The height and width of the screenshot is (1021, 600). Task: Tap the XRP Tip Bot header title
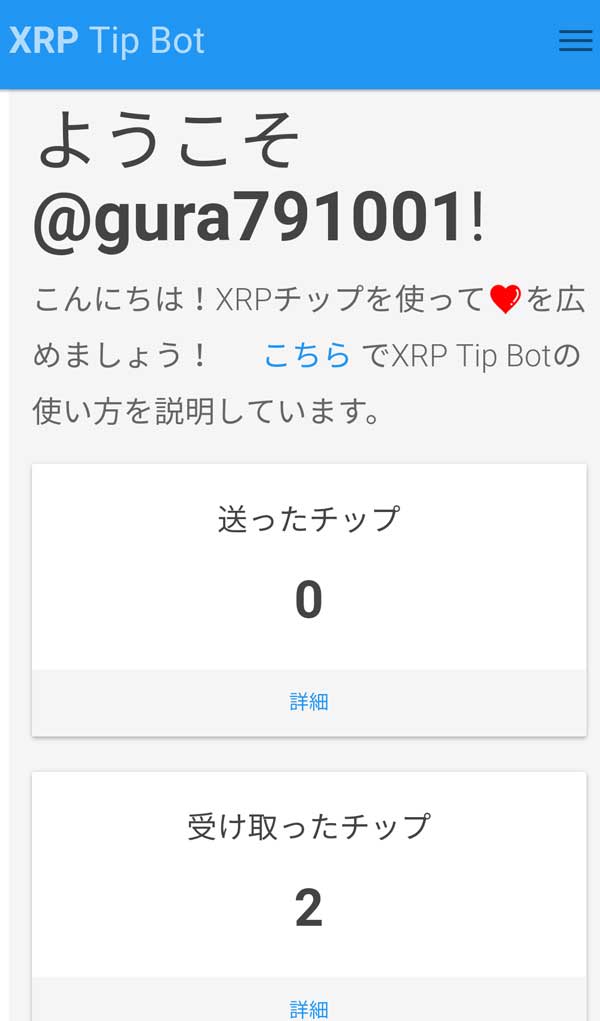coord(107,40)
